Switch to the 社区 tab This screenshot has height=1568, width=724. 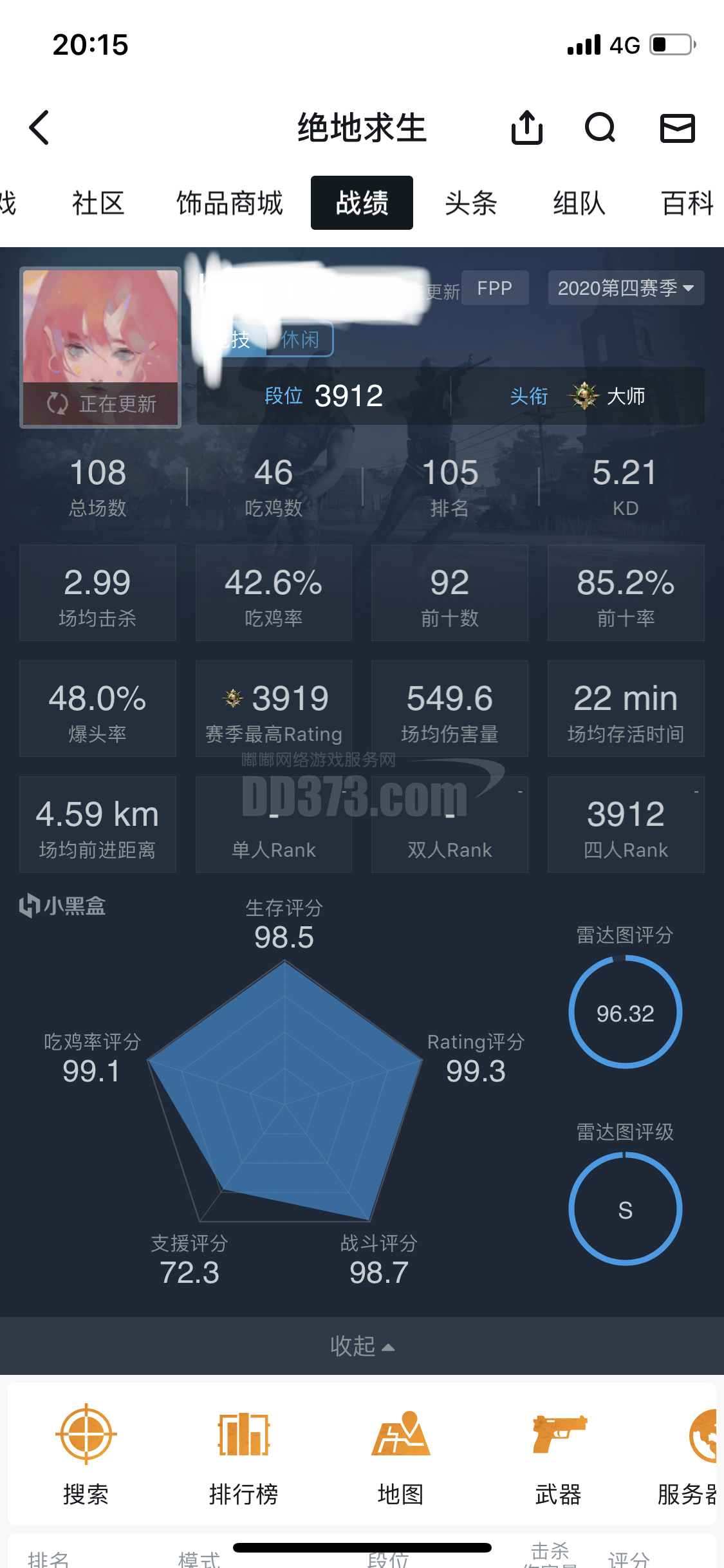coord(98,203)
